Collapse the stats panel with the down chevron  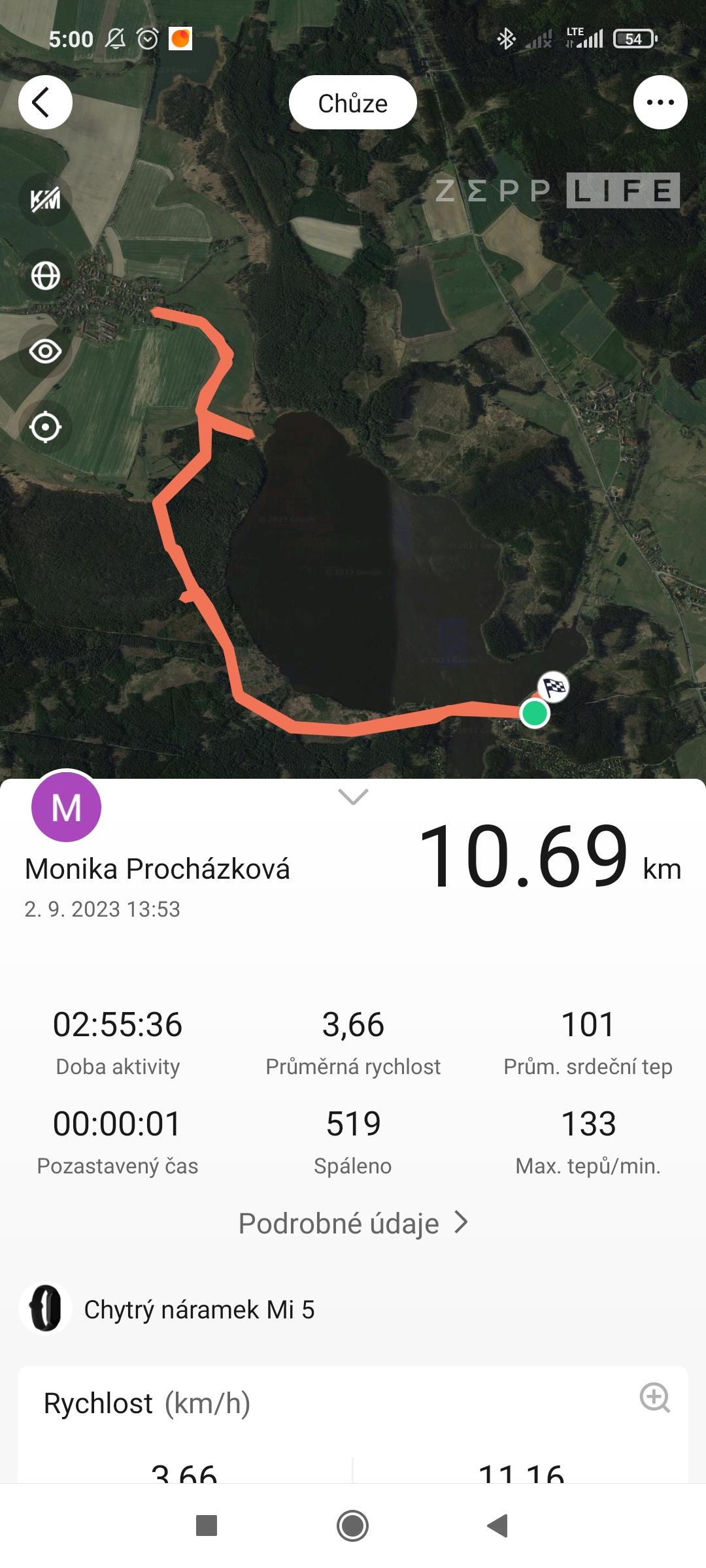click(x=353, y=796)
